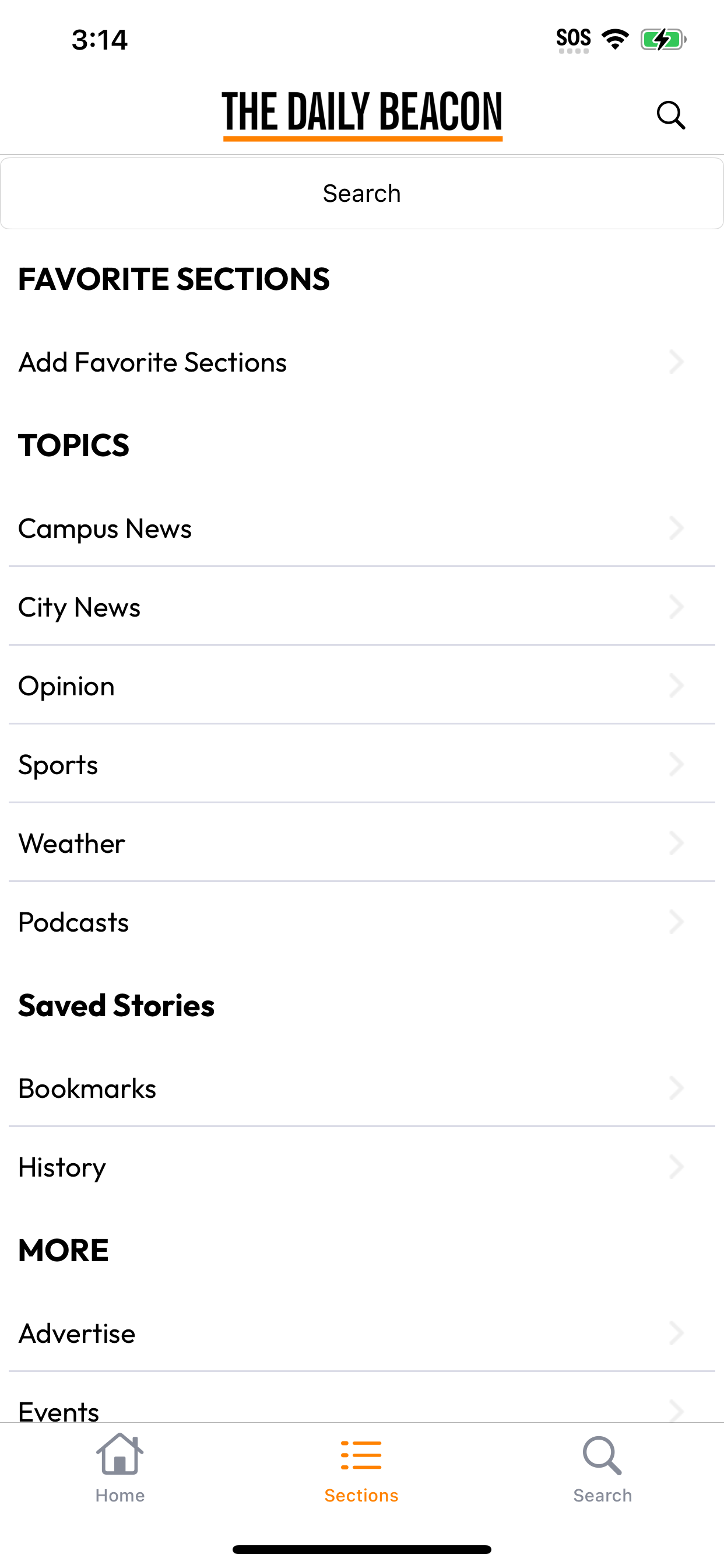Image resolution: width=724 pixels, height=1568 pixels.
Task: Open the Podcasts section
Action: pyautogui.click(x=362, y=922)
